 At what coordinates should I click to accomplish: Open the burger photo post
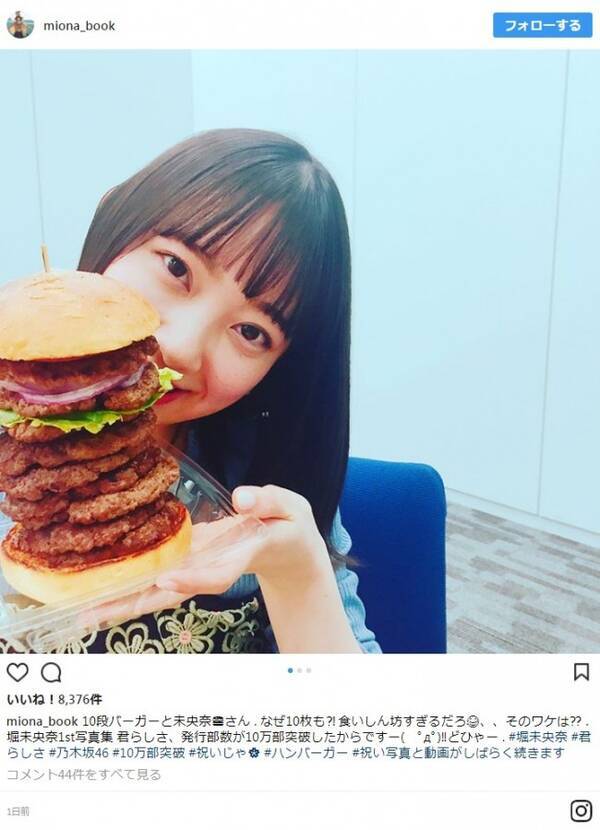[x=300, y=350]
